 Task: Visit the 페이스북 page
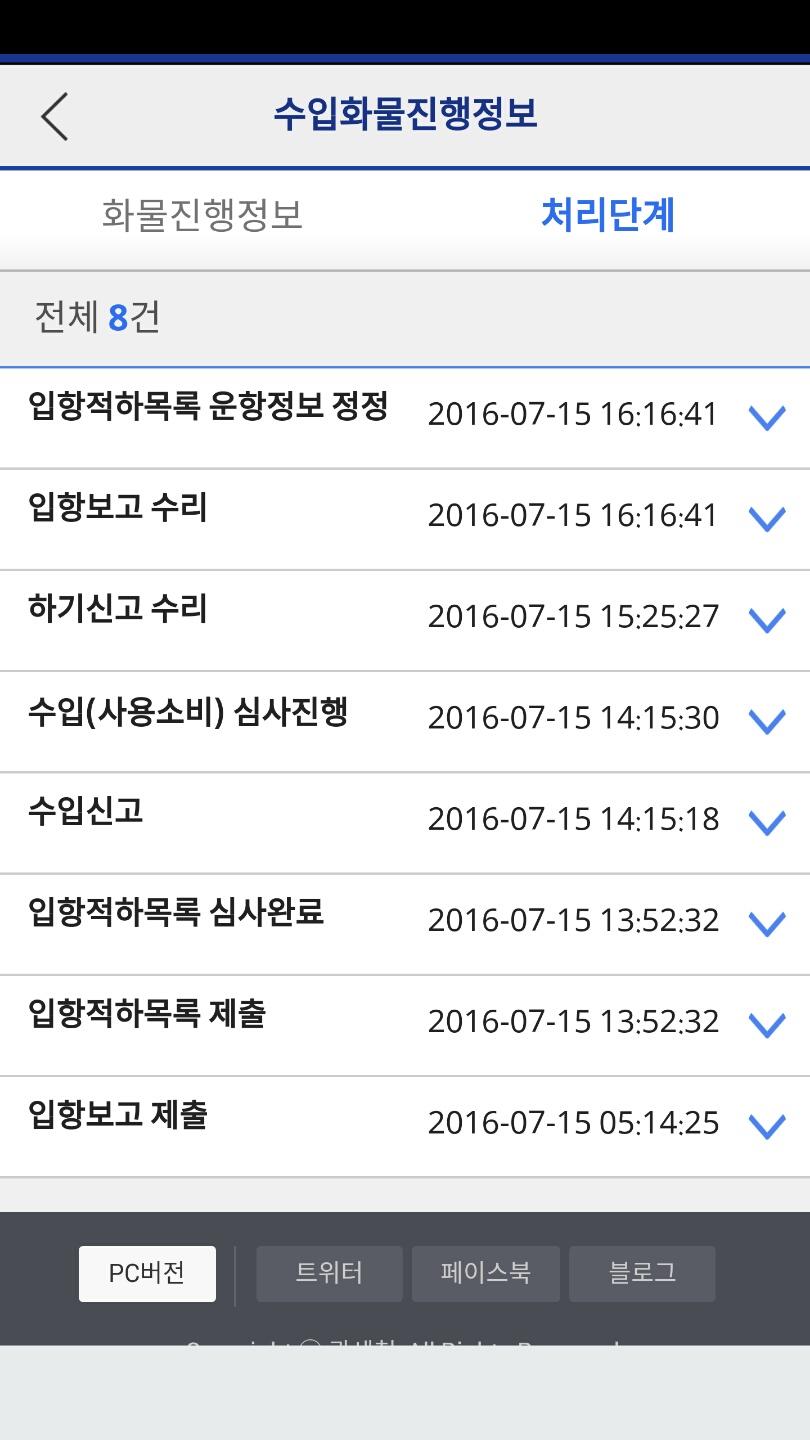coord(485,1273)
